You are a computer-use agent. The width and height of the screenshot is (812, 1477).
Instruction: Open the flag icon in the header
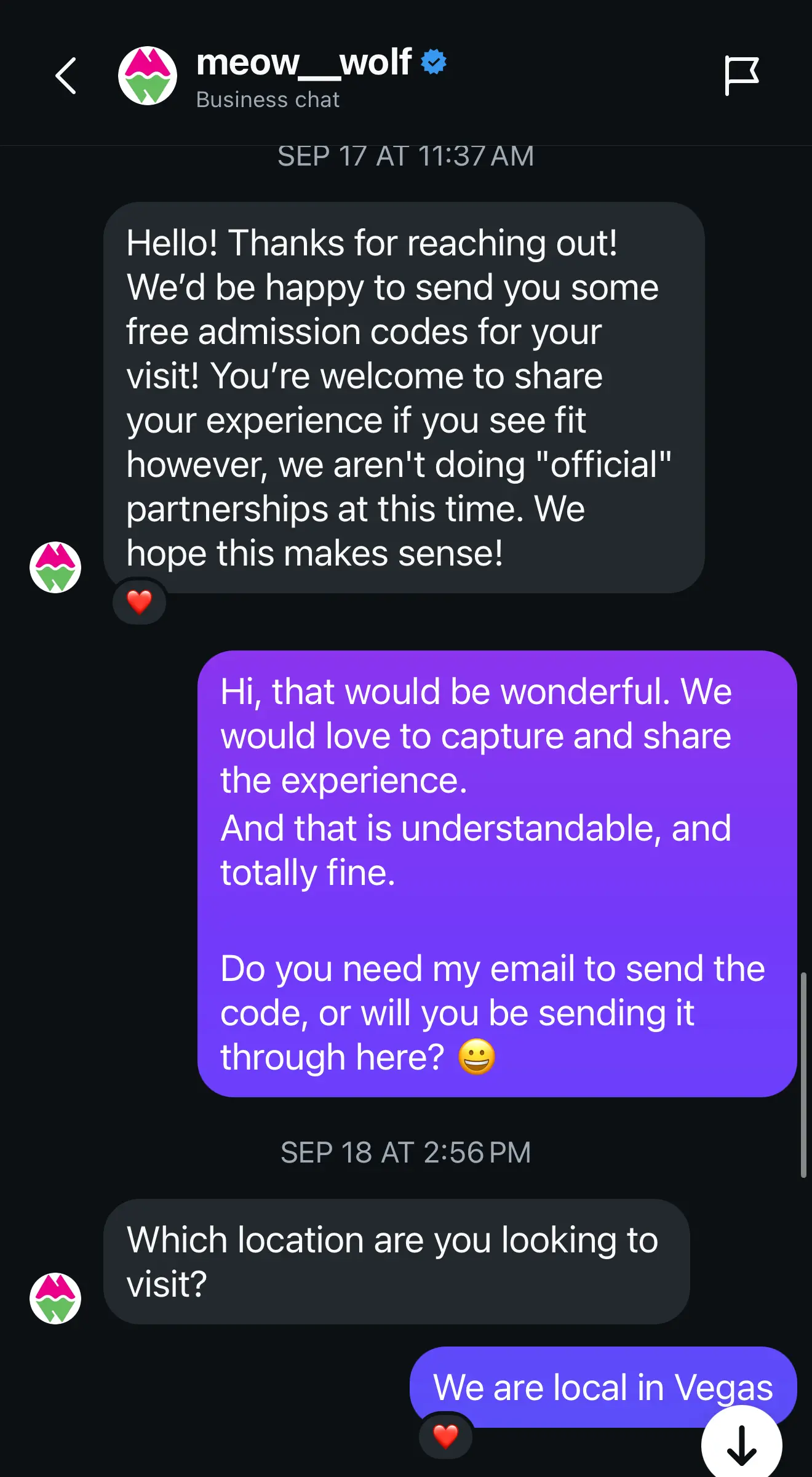(x=741, y=76)
